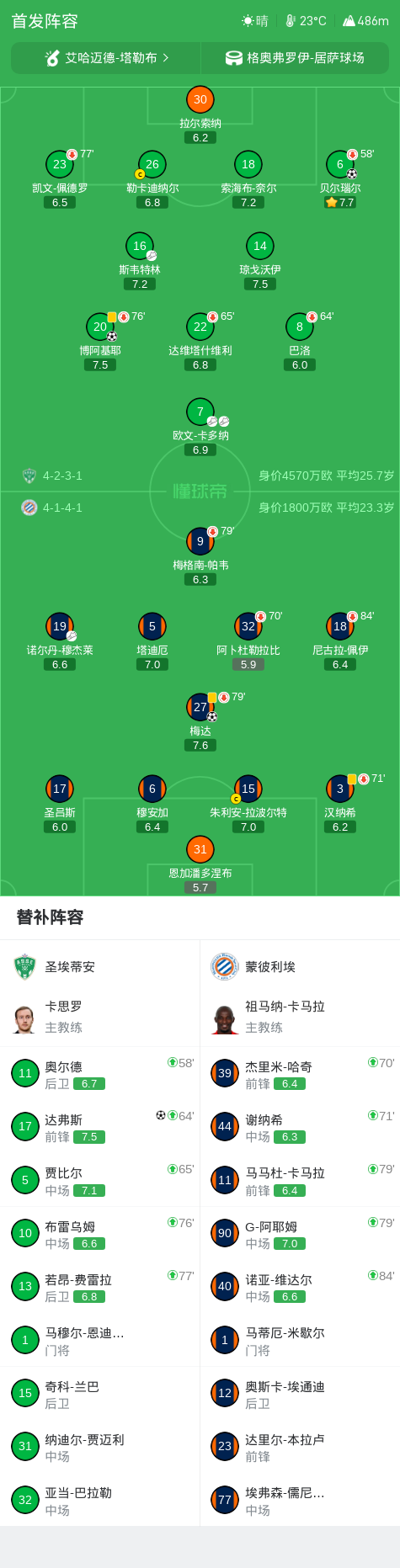Viewport: 400px width, 1568px height.
Task: Open 圣埃蒂安 team page
Action: point(100,966)
